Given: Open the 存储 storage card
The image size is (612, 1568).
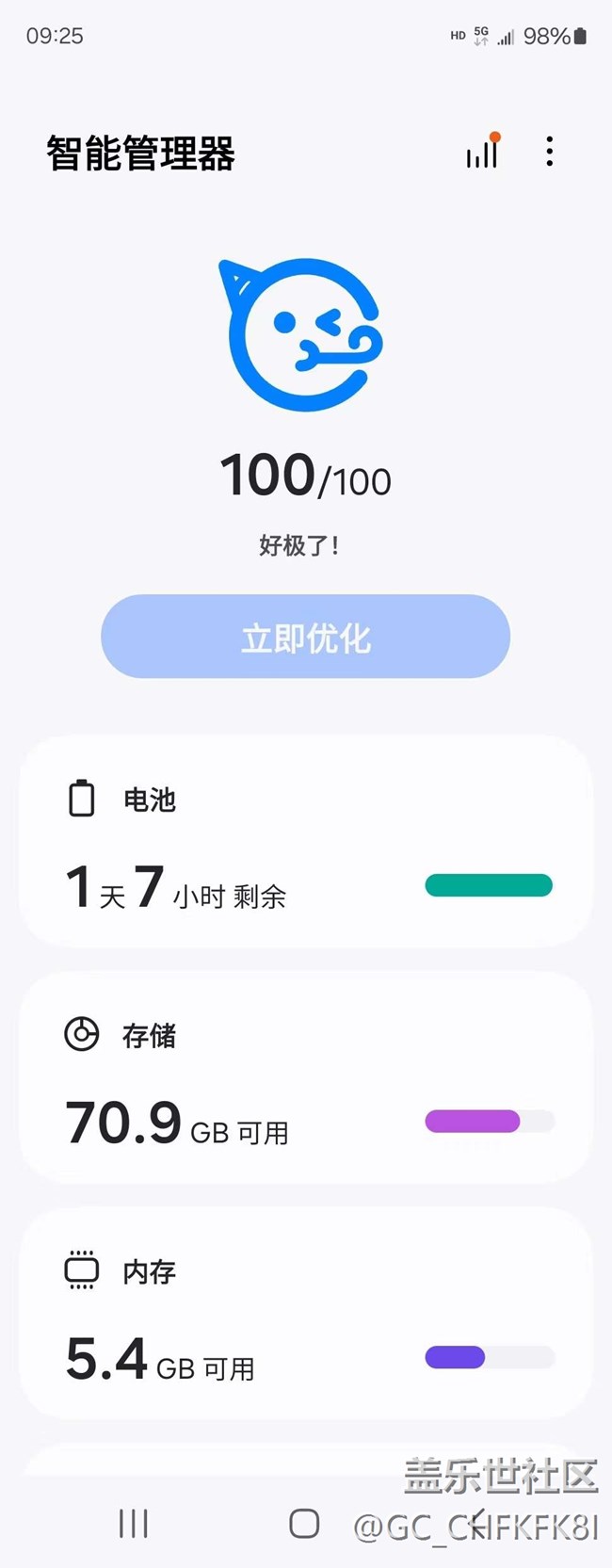Looking at the screenshot, I should 305,1076.
